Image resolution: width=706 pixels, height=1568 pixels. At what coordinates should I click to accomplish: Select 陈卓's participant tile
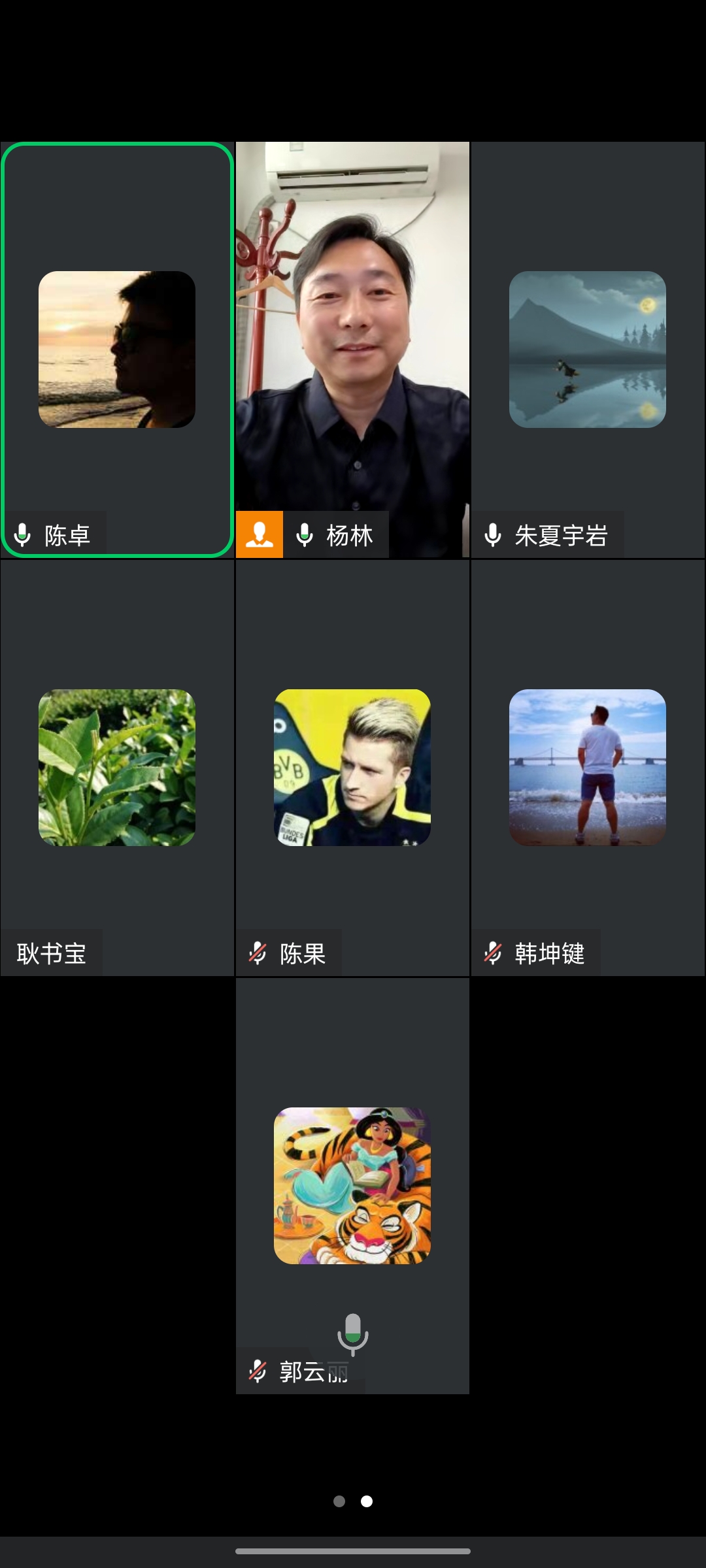click(x=117, y=350)
